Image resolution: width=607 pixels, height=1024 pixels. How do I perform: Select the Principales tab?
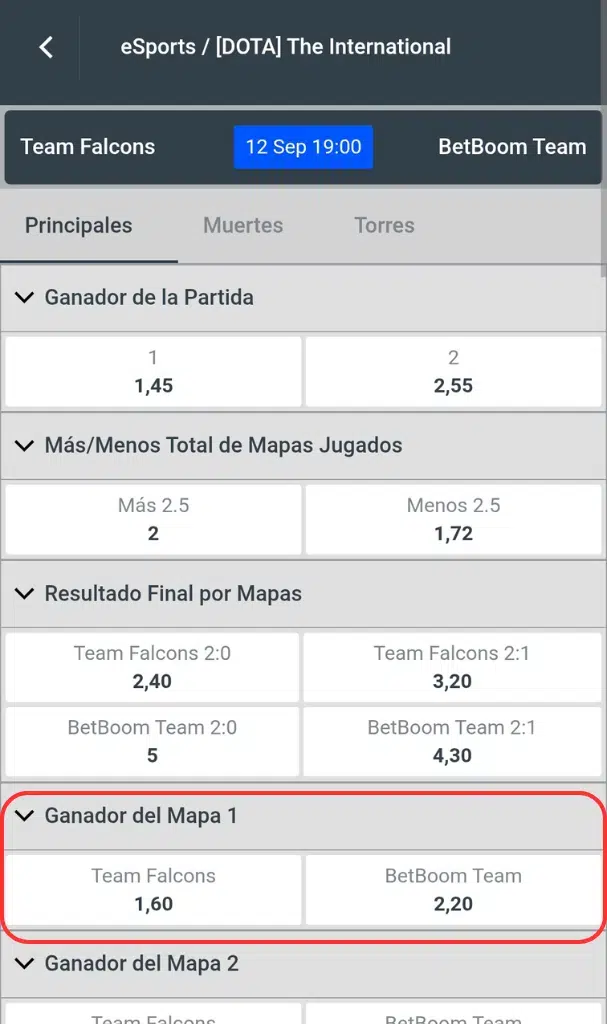[x=79, y=226]
